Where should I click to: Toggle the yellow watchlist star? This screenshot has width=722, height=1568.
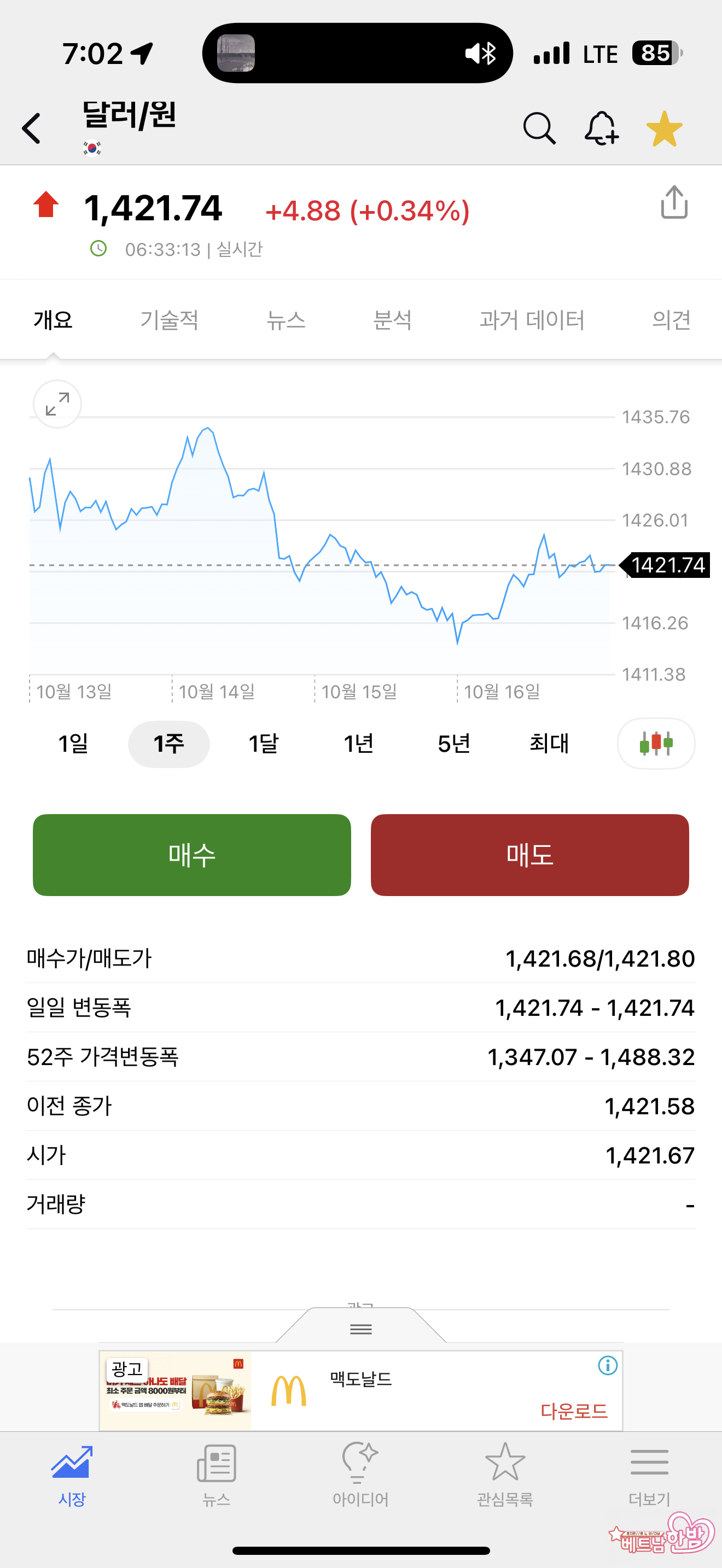click(664, 128)
